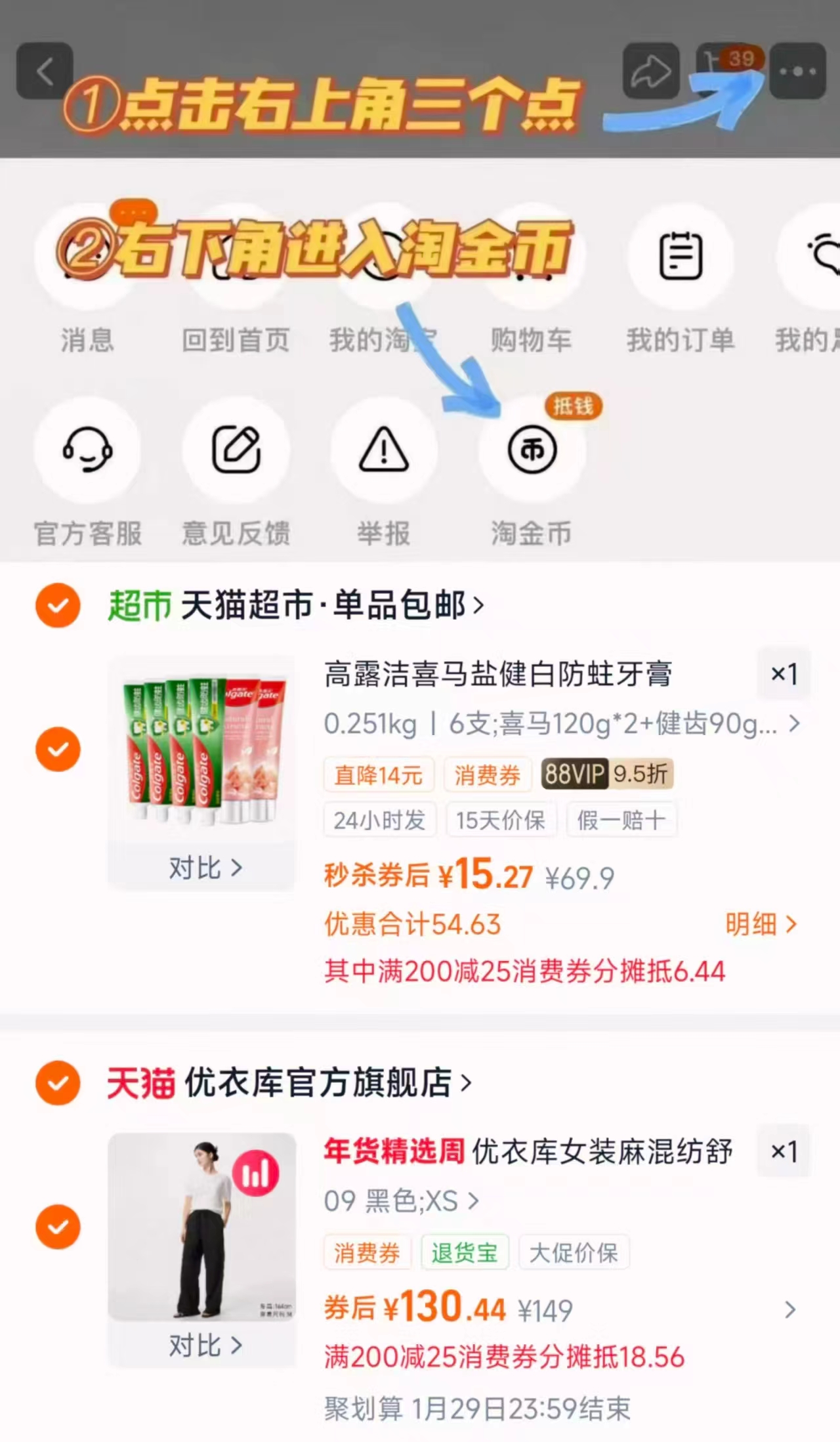Contact 官方客服 customer service icon
Image resolution: width=840 pixels, height=1442 pixels.
coord(89,450)
